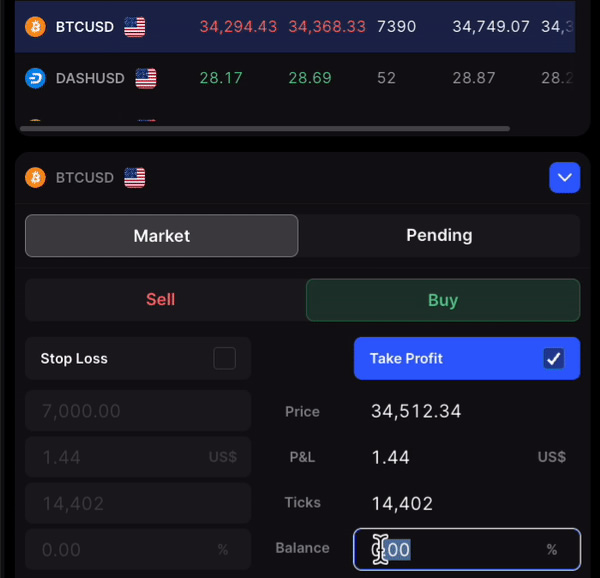Choose the Buy side

pyautogui.click(x=443, y=300)
